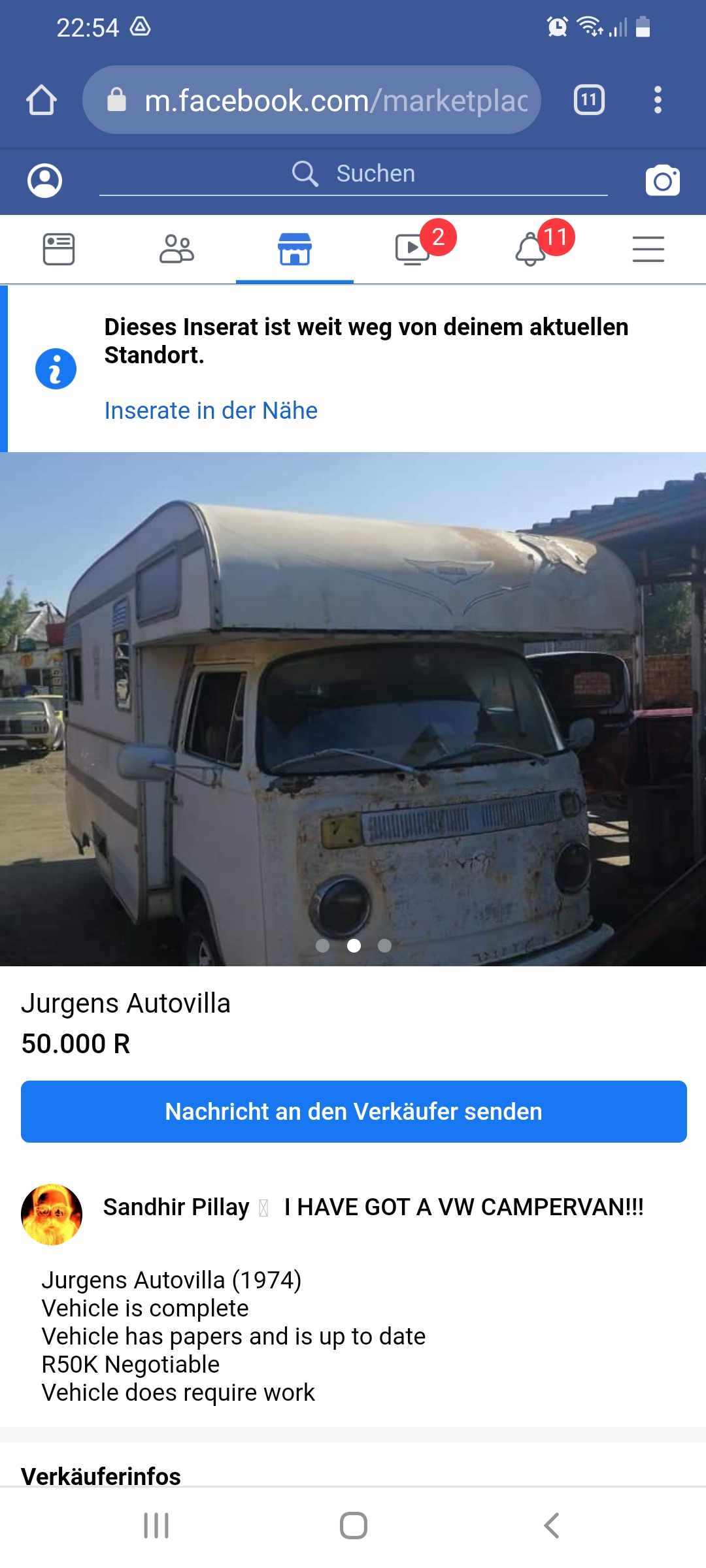Show recent apps from navigation bar
The height and width of the screenshot is (1568, 706).
pos(156,1526)
